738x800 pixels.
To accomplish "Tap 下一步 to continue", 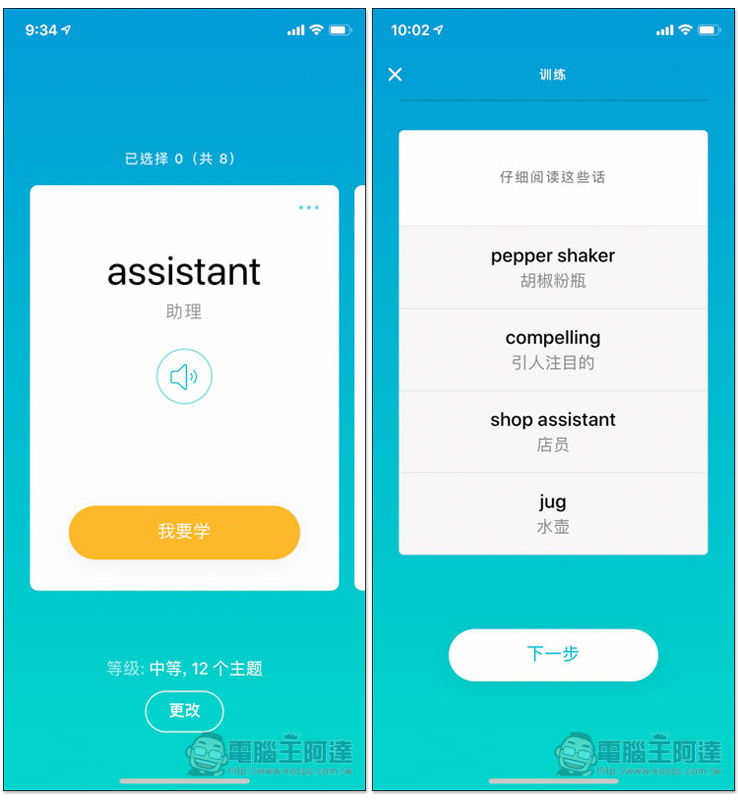I will (x=553, y=654).
